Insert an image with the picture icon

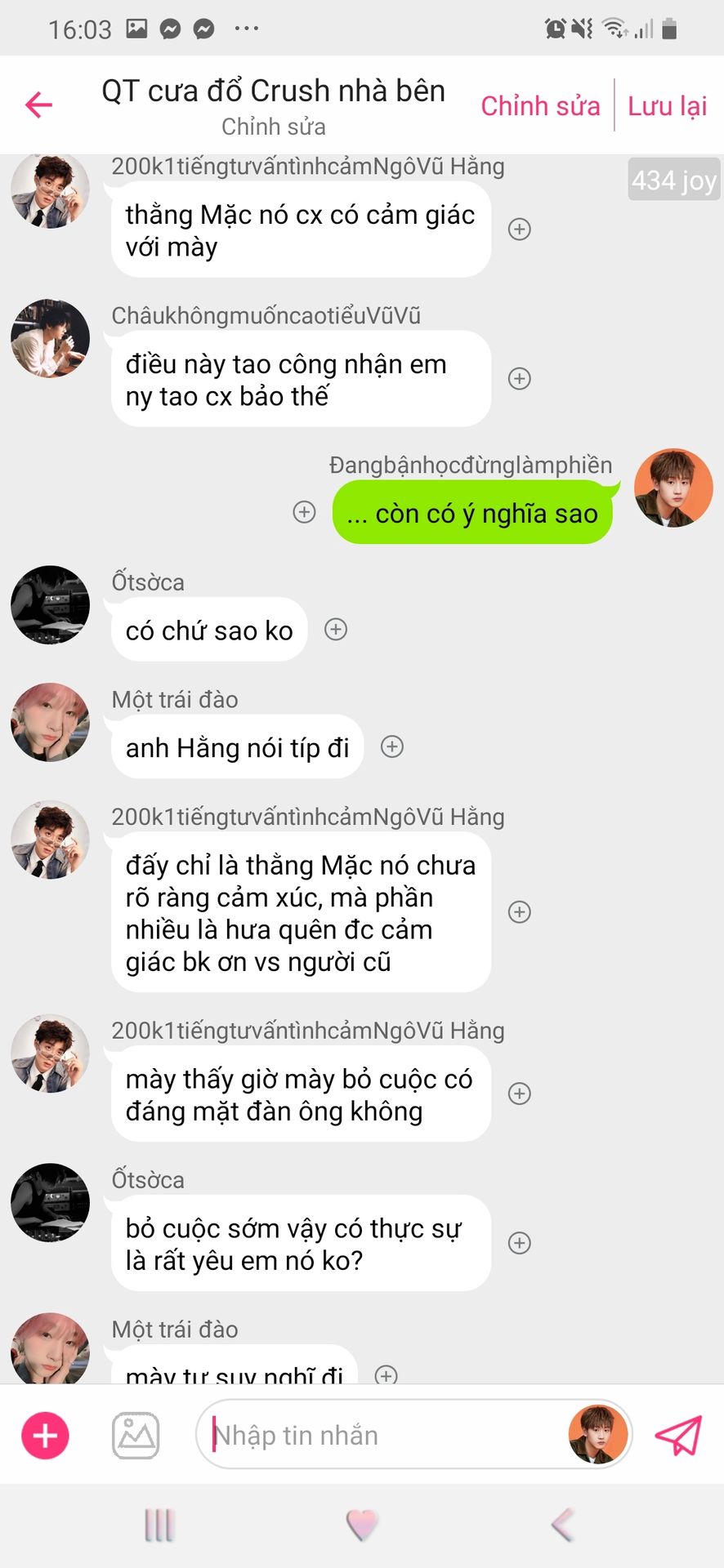[x=136, y=1435]
